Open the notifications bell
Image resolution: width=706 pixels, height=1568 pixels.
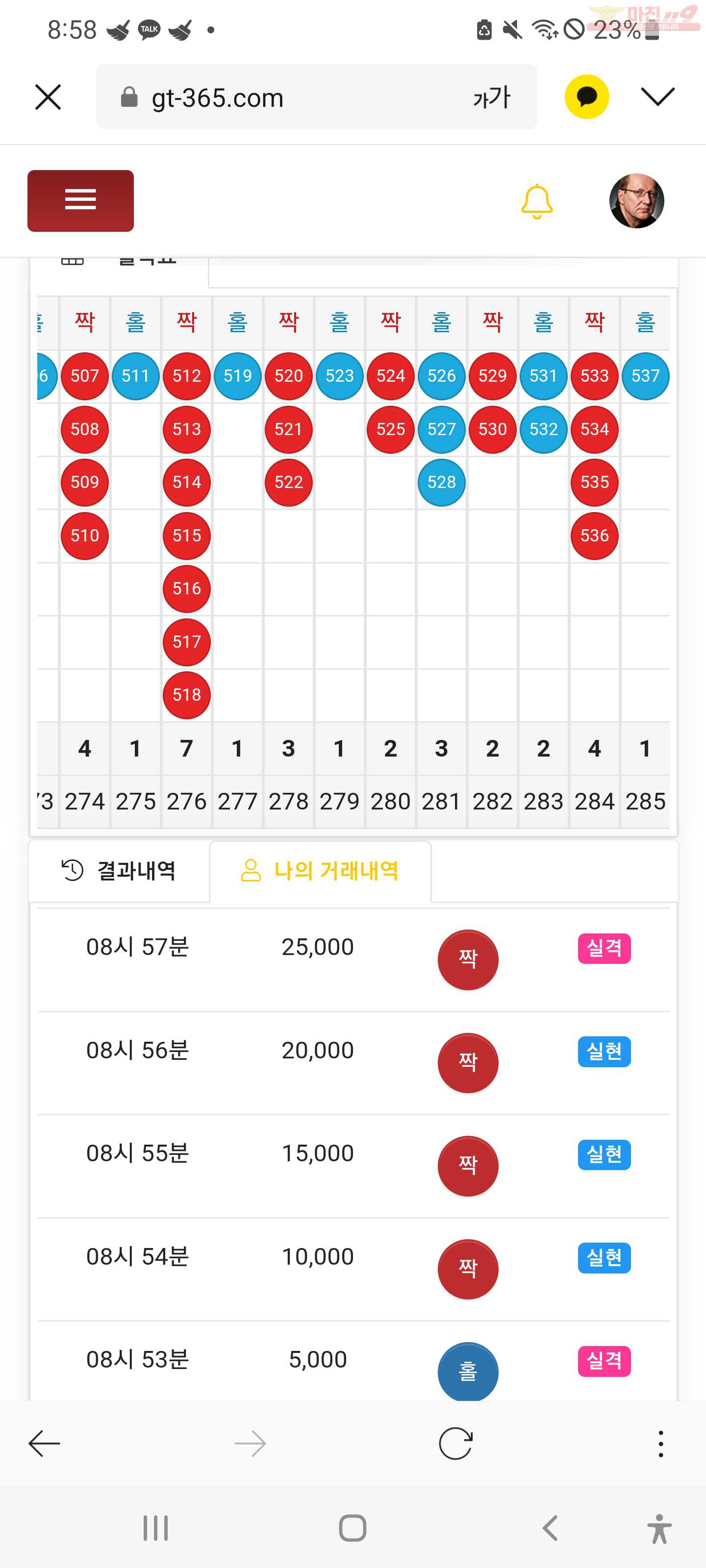point(537,201)
